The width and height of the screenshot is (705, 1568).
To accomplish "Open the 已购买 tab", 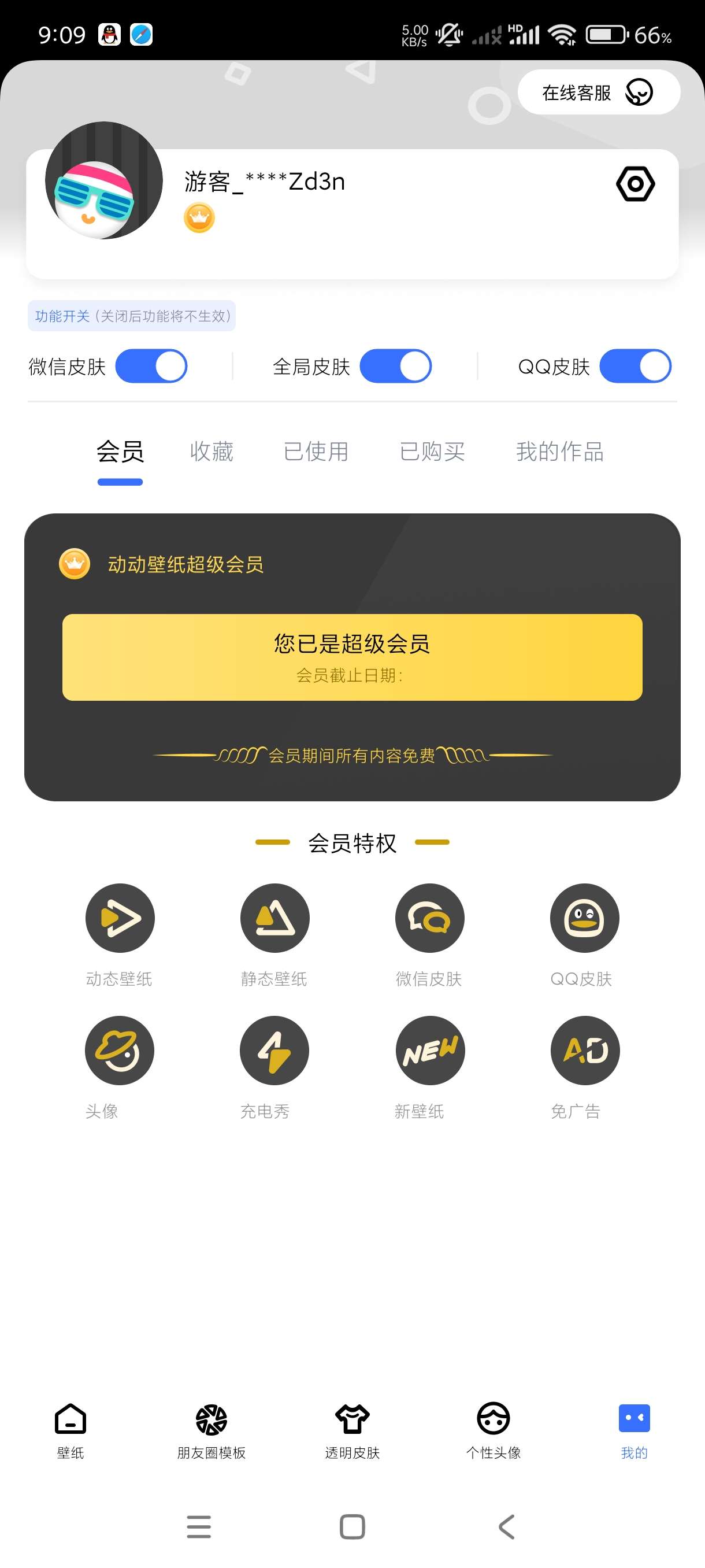I will pos(432,452).
